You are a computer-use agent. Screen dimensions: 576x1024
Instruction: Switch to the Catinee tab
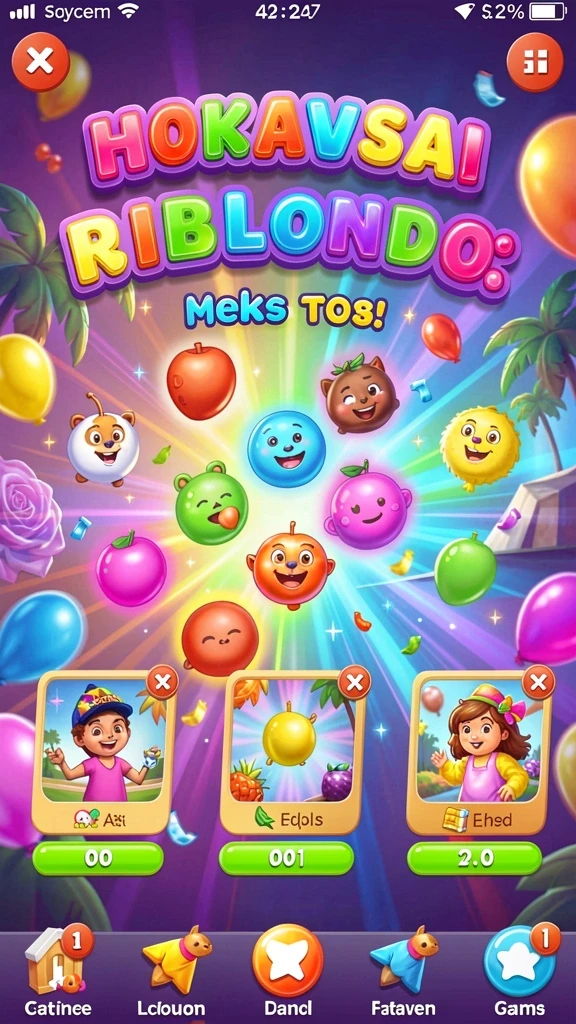pyautogui.click(x=59, y=972)
